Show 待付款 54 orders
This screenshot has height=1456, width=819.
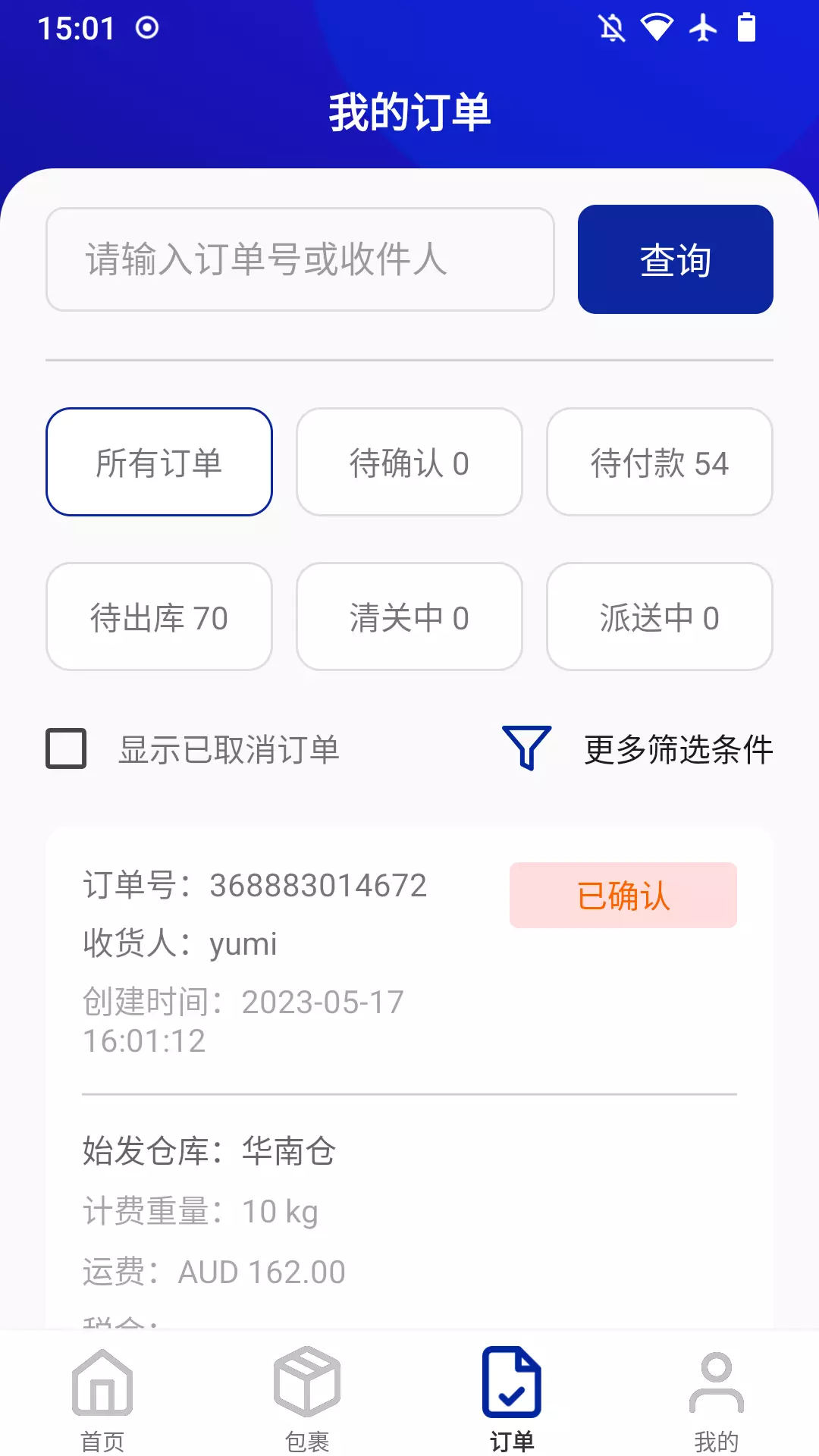pyautogui.click(x=660, y=462)
